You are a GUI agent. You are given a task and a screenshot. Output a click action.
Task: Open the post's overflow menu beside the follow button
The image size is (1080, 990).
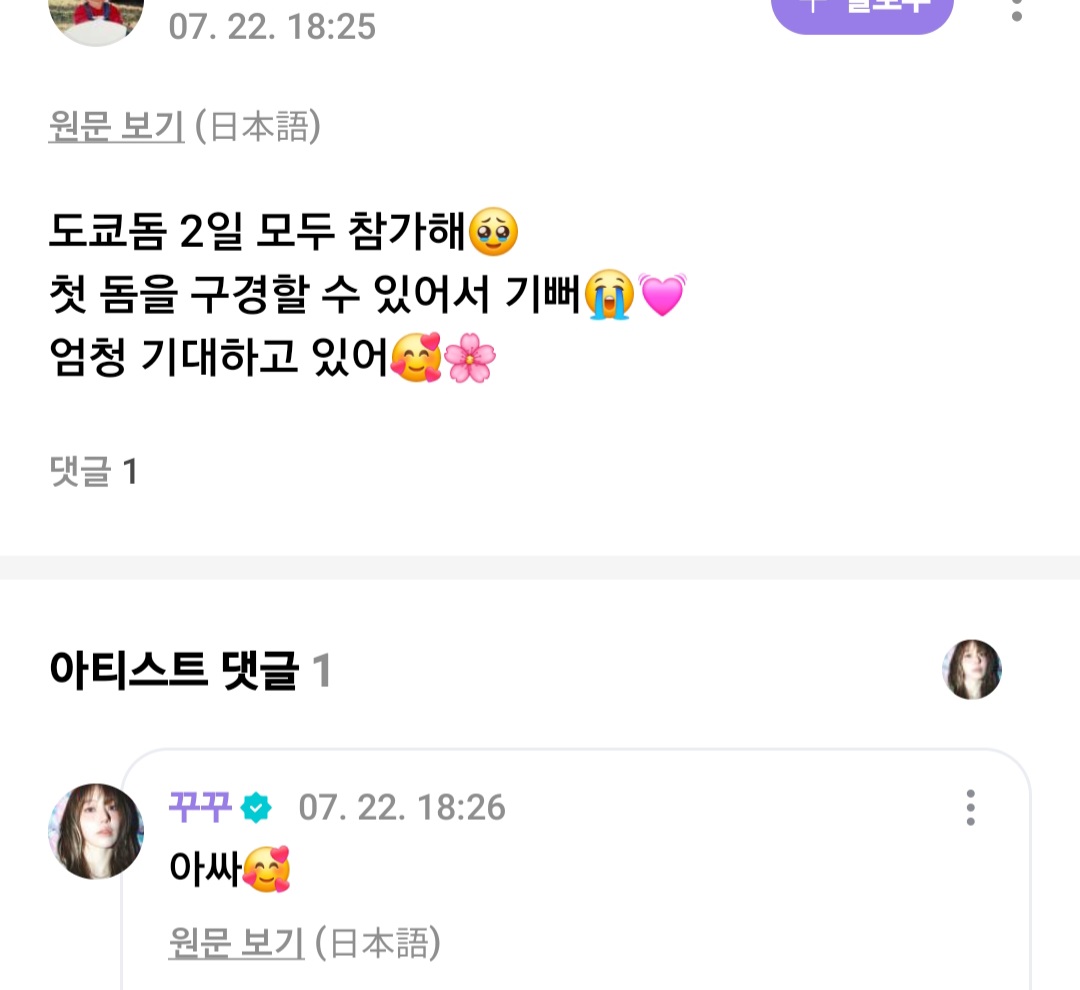[x=1016, y=10]
